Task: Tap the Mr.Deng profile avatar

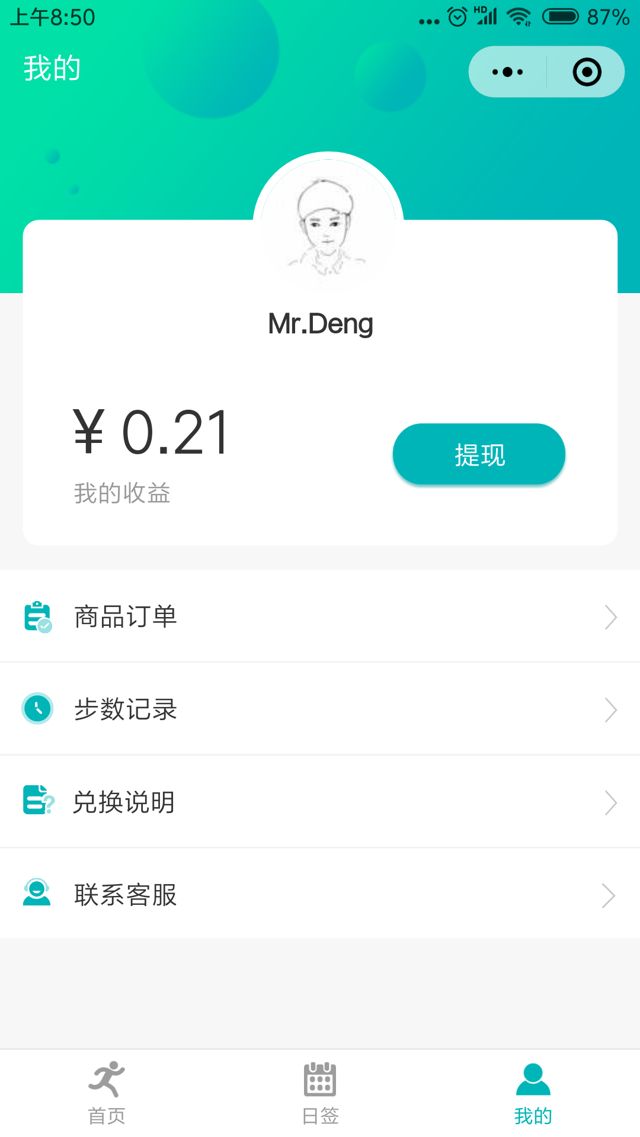Action: 328,226
